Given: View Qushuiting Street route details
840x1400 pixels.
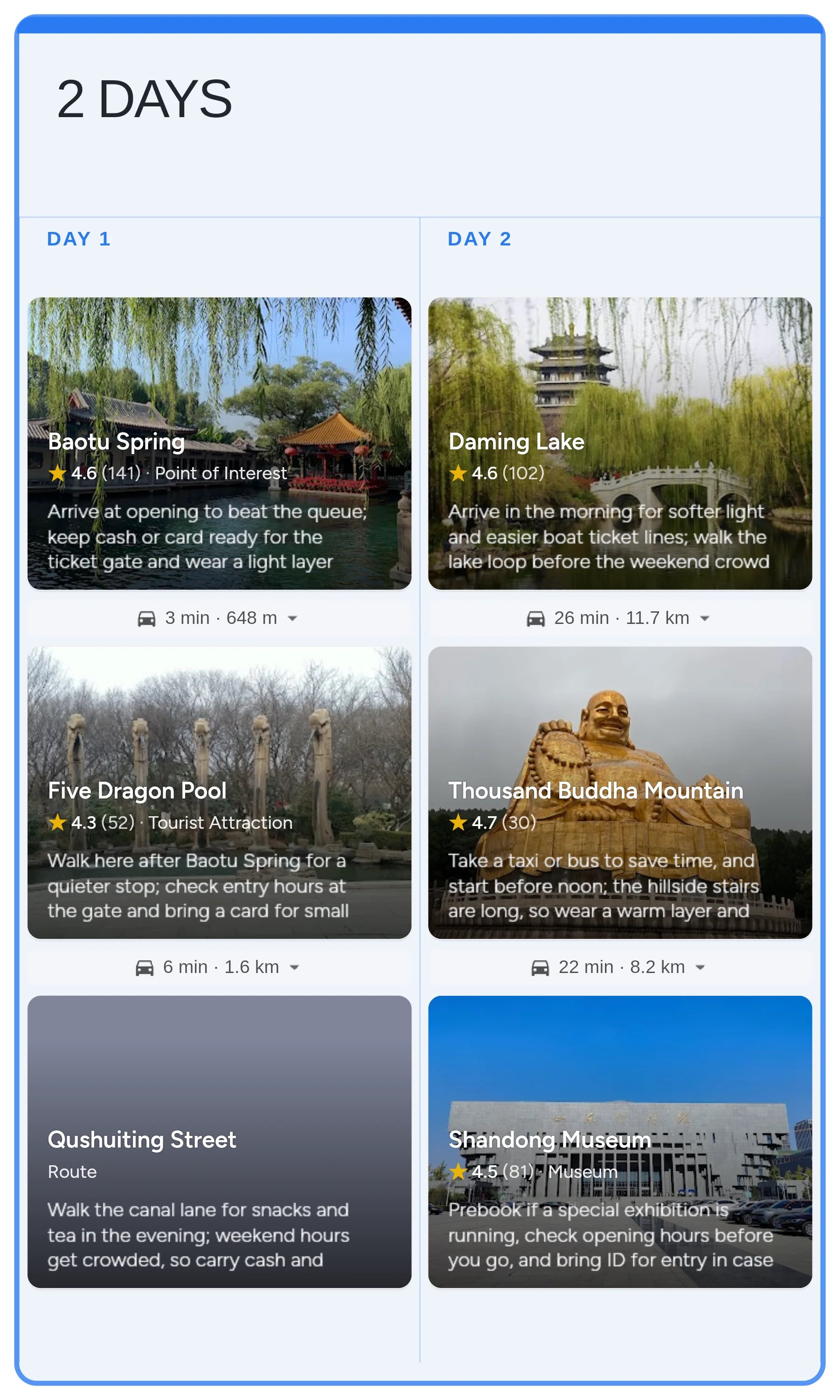Looking at the screenshot, I should click(219, 1141).
